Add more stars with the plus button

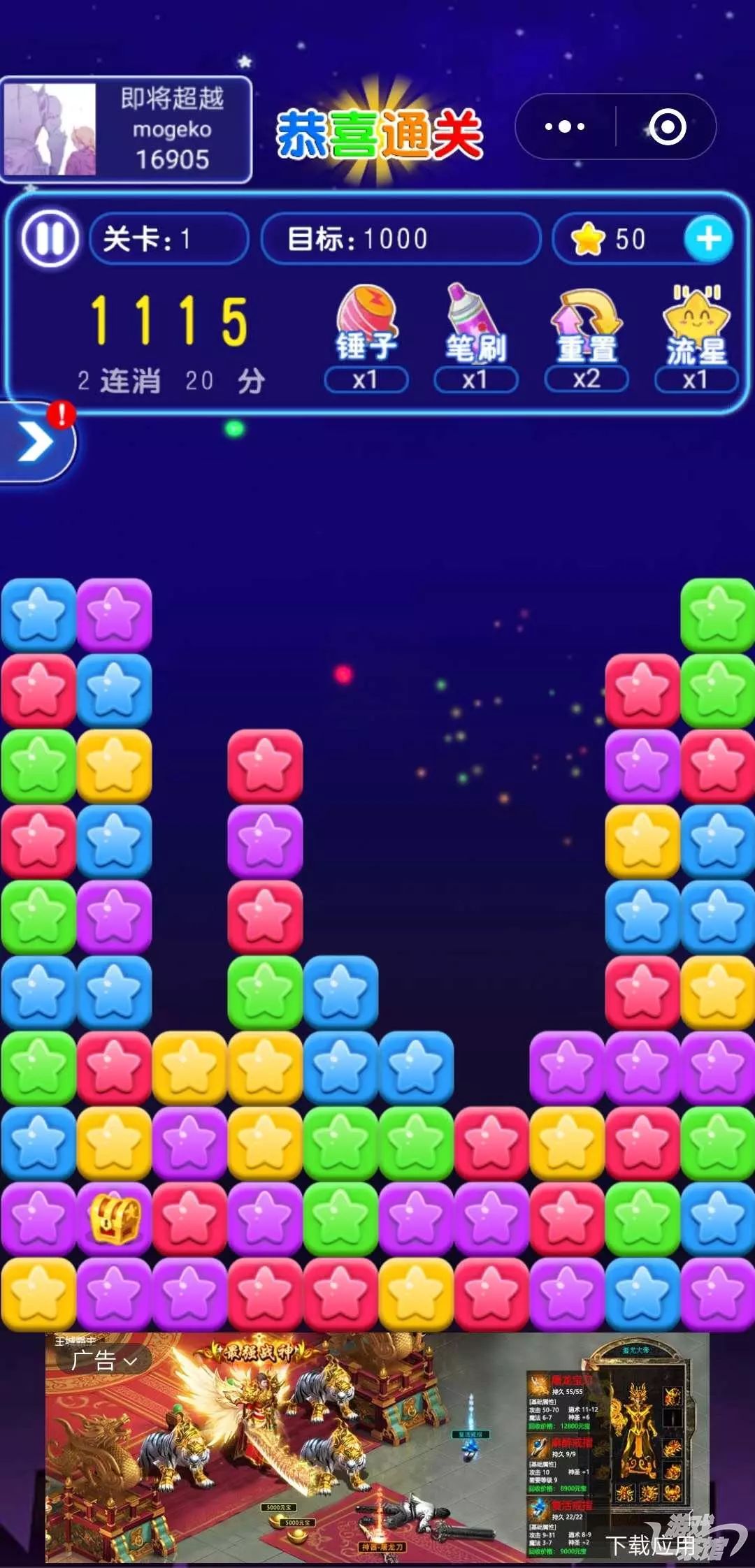coord(708,239)
